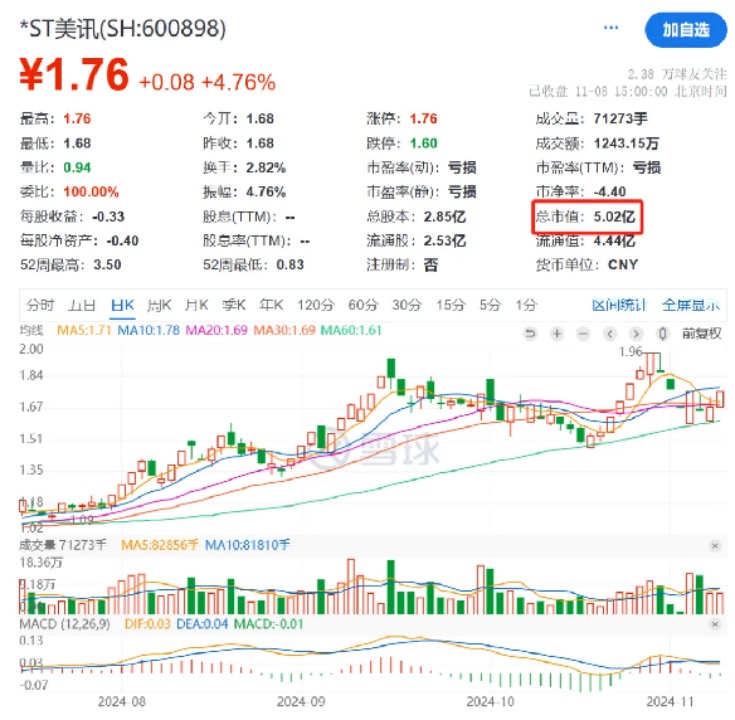Screen dimensions: 735x720
Task: Show the 1分 candlestick chart
Action: coord(525,305)
